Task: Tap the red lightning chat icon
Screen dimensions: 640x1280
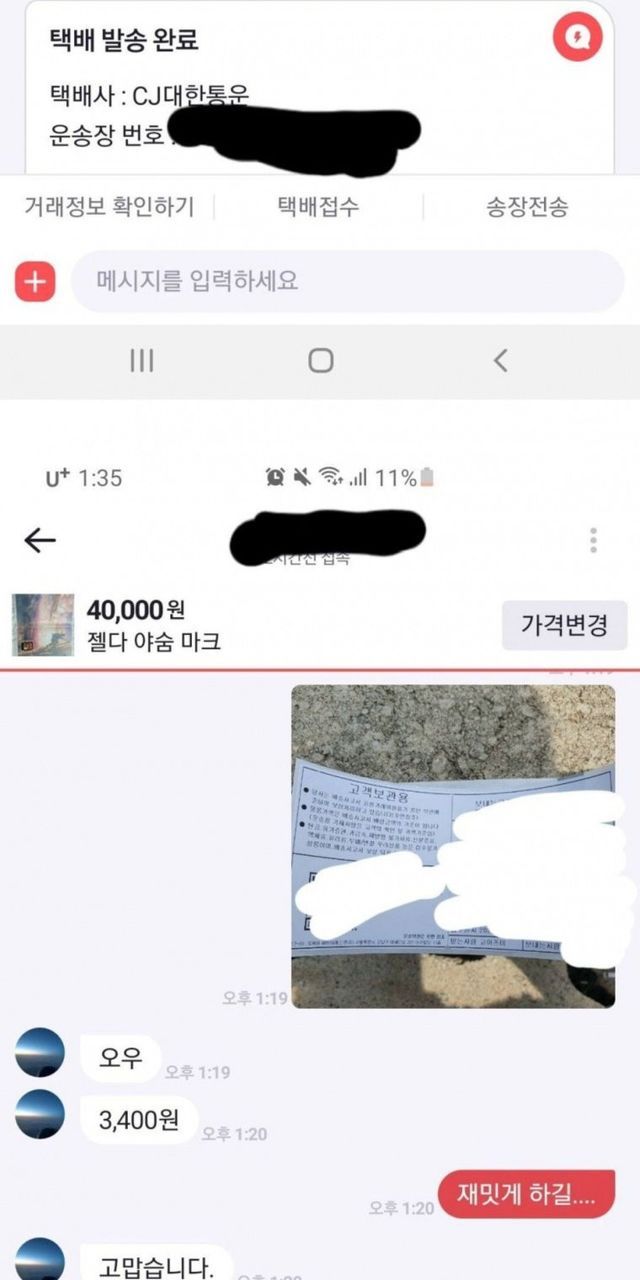Action: pyautogui.click(x=578, y=39)
